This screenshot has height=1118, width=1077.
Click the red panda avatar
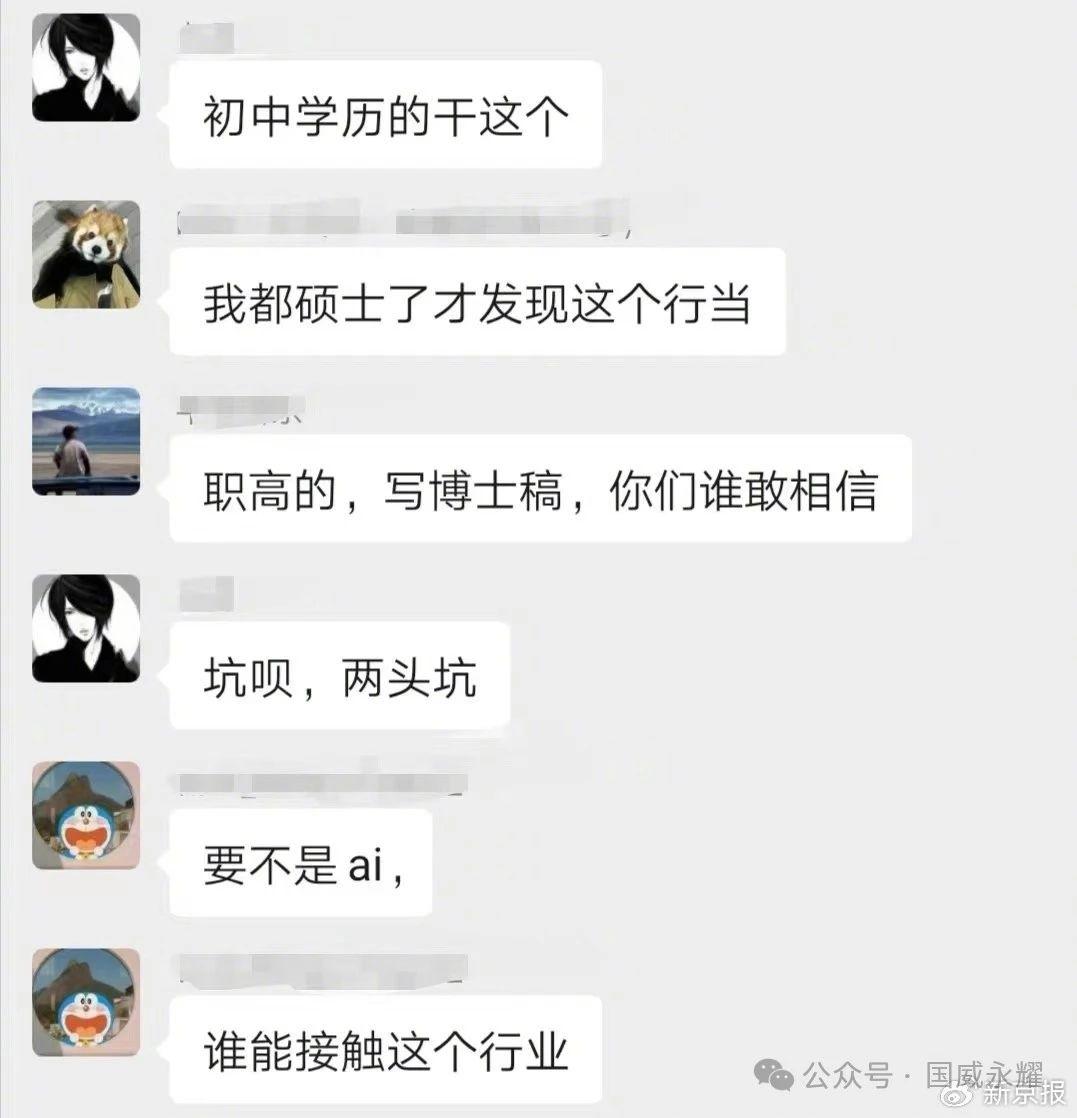tap(85, 253)
